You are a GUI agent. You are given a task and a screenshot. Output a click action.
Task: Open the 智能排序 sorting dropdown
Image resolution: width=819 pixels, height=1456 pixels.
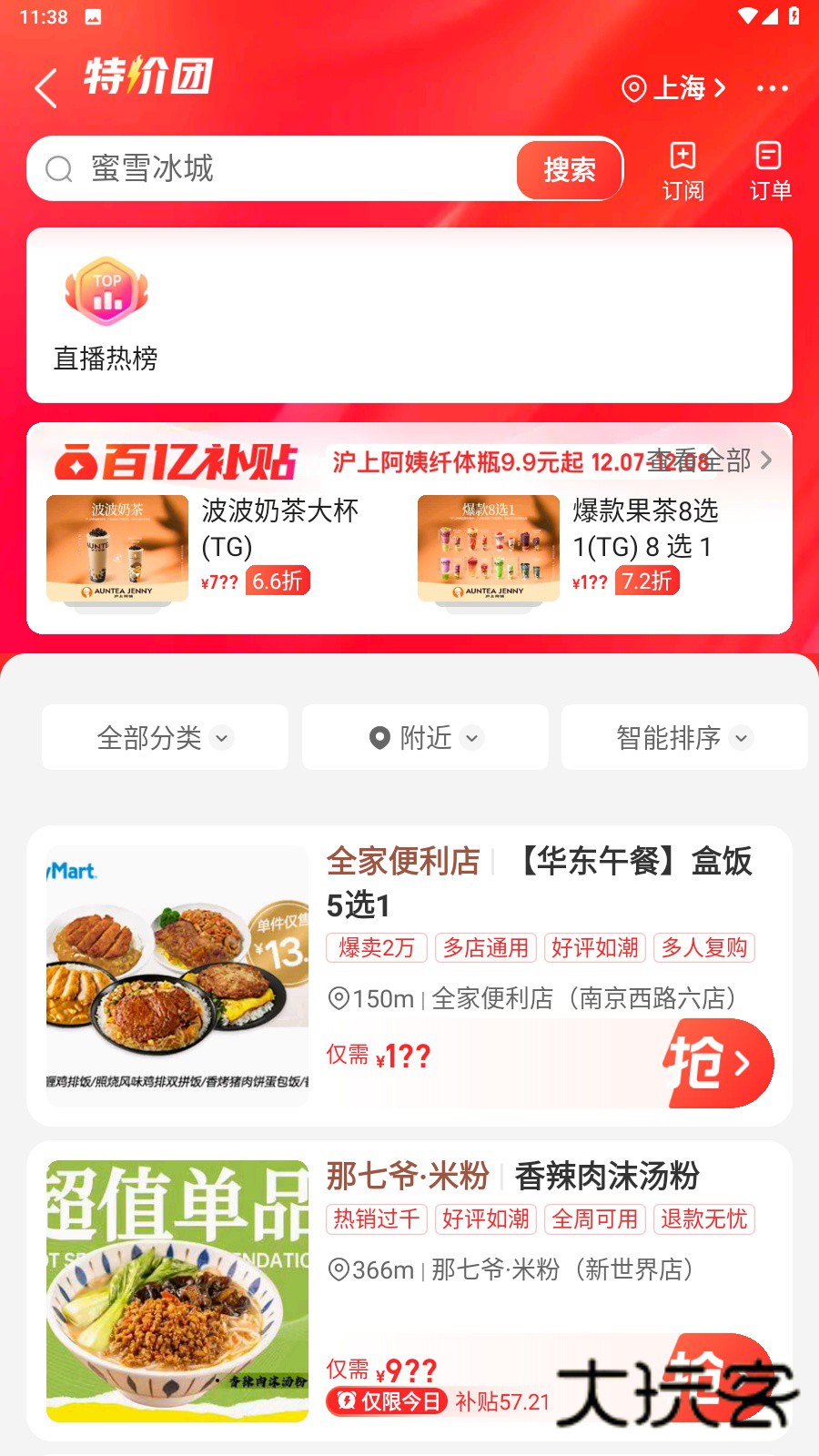683,737
